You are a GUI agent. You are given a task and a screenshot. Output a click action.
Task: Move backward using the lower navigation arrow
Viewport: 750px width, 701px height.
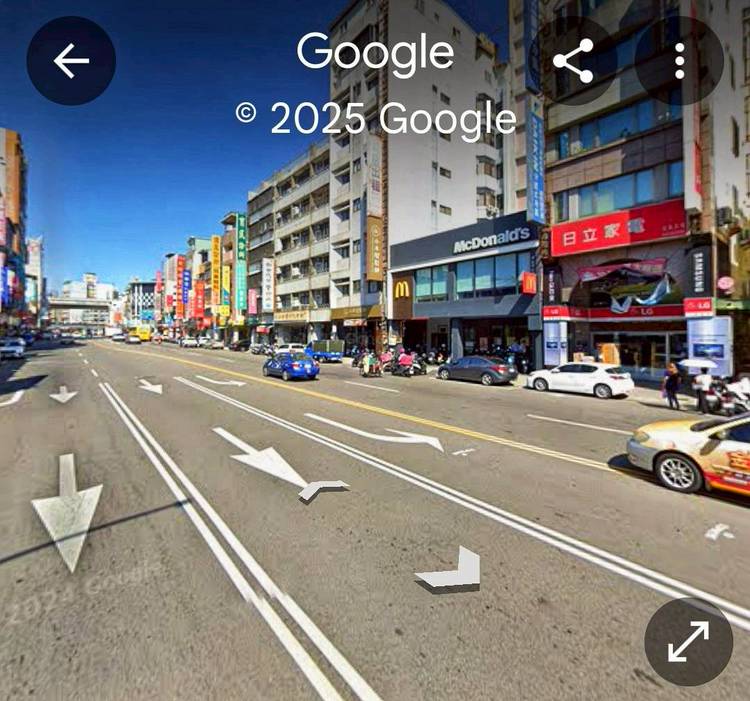point(452,571)
